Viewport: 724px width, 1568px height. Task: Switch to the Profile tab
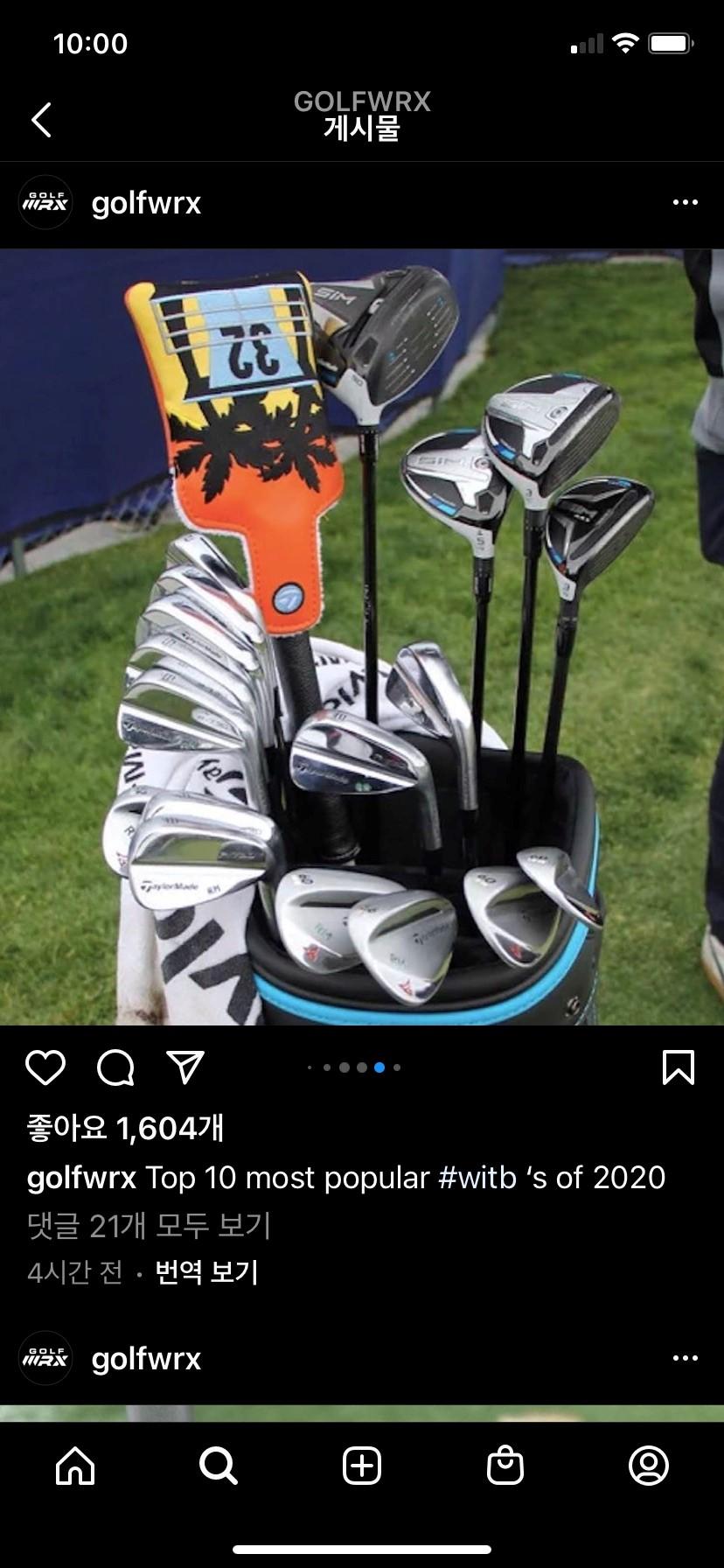tap(649, 1466)
